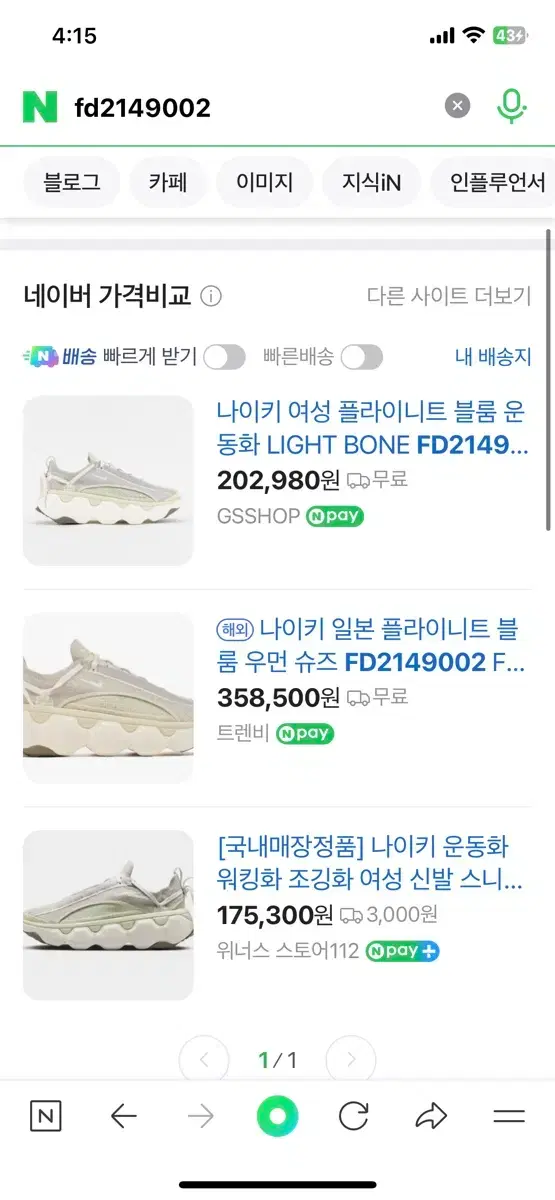Enable the 빠른배송 toggle

pyautogui.click(x=362, y=357)
